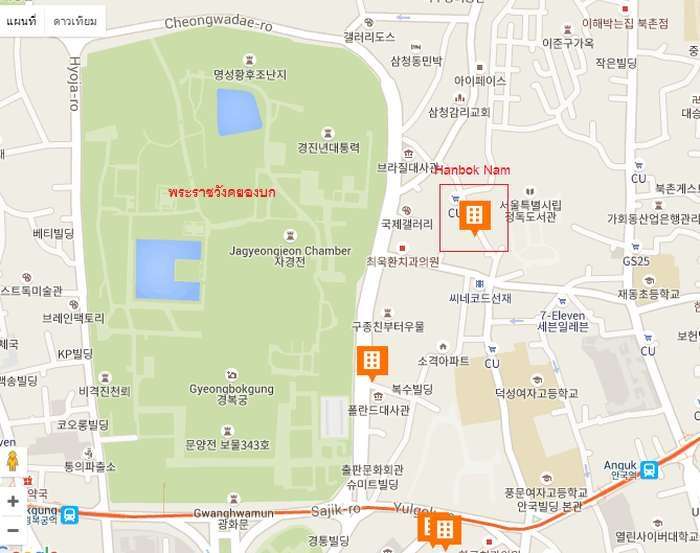This screenshot has width=700, height=553.
Task: Open the orange marker on Yulgok-ro
Action: tap(443, 530)
